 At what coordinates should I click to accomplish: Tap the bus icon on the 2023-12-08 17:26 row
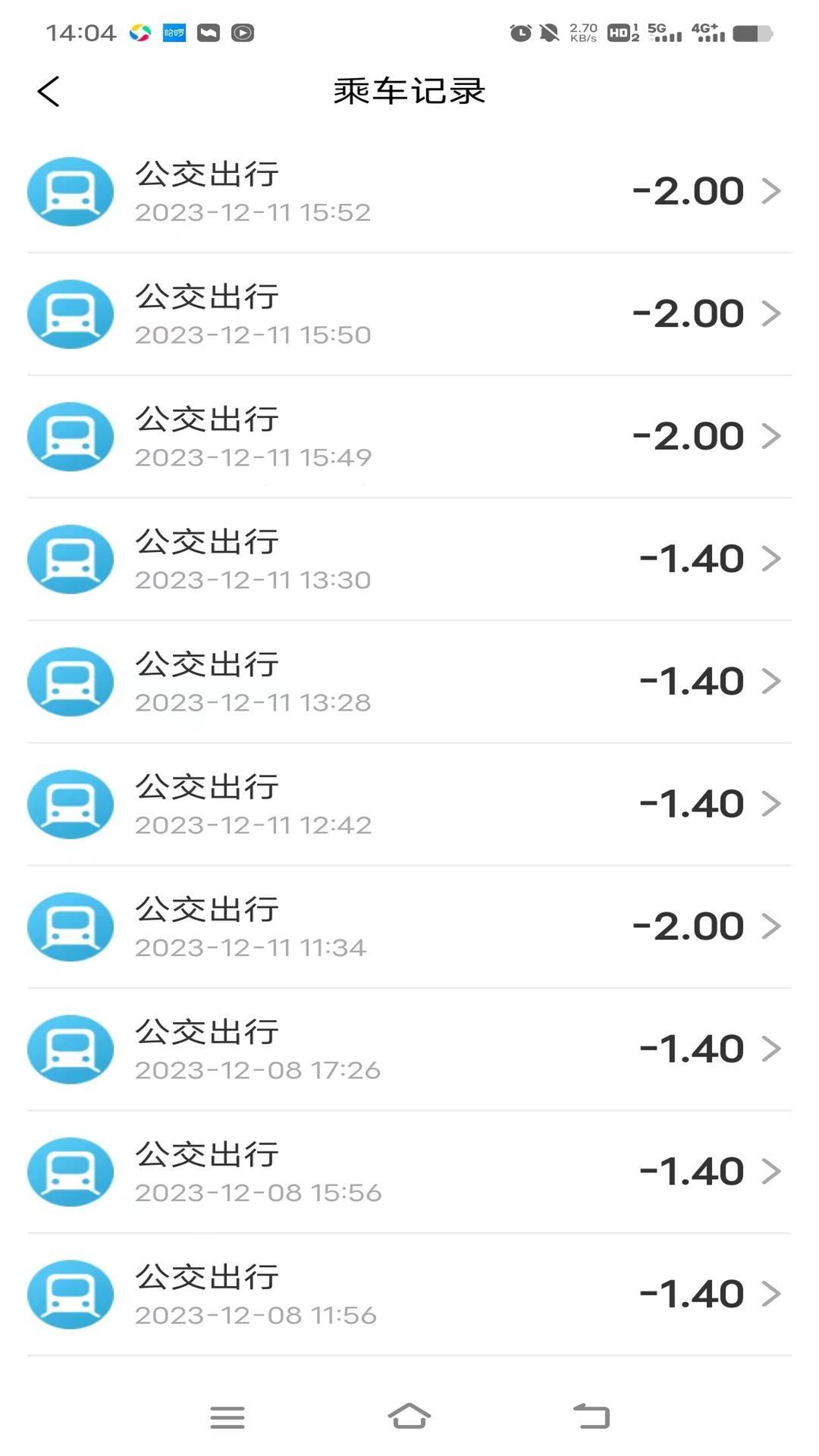click(70, 1050)
